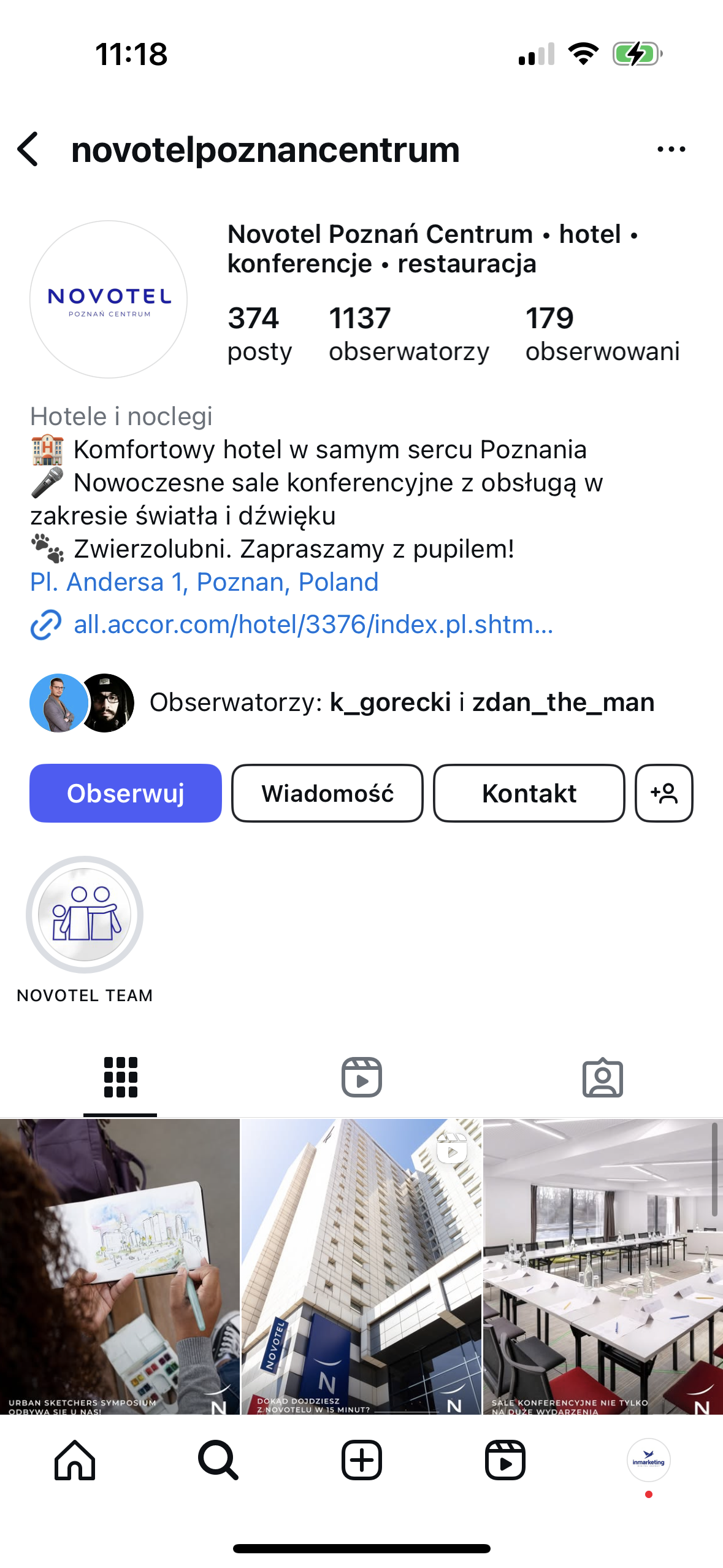Switch to the tagged photos tab

tap(602, 1077)
